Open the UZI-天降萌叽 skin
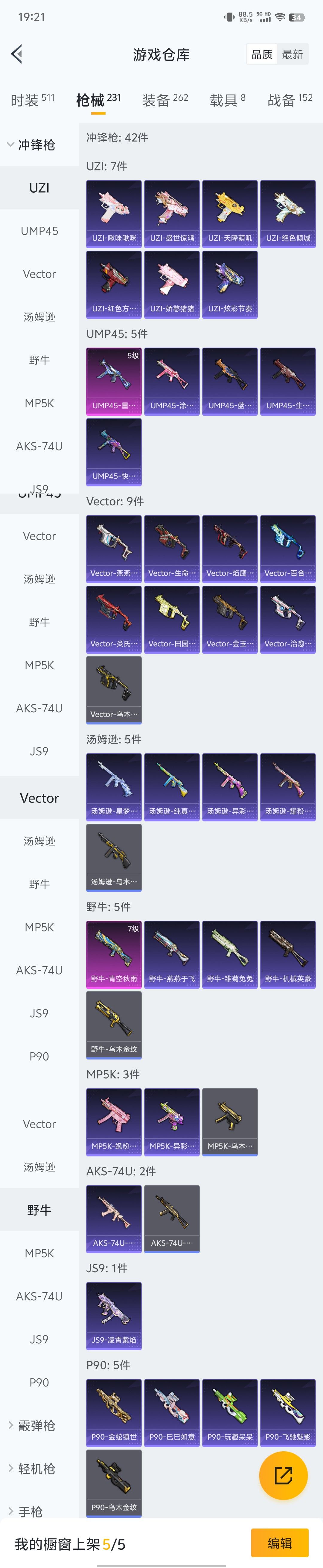The image size is (323, 1568). tap(230, 213)
